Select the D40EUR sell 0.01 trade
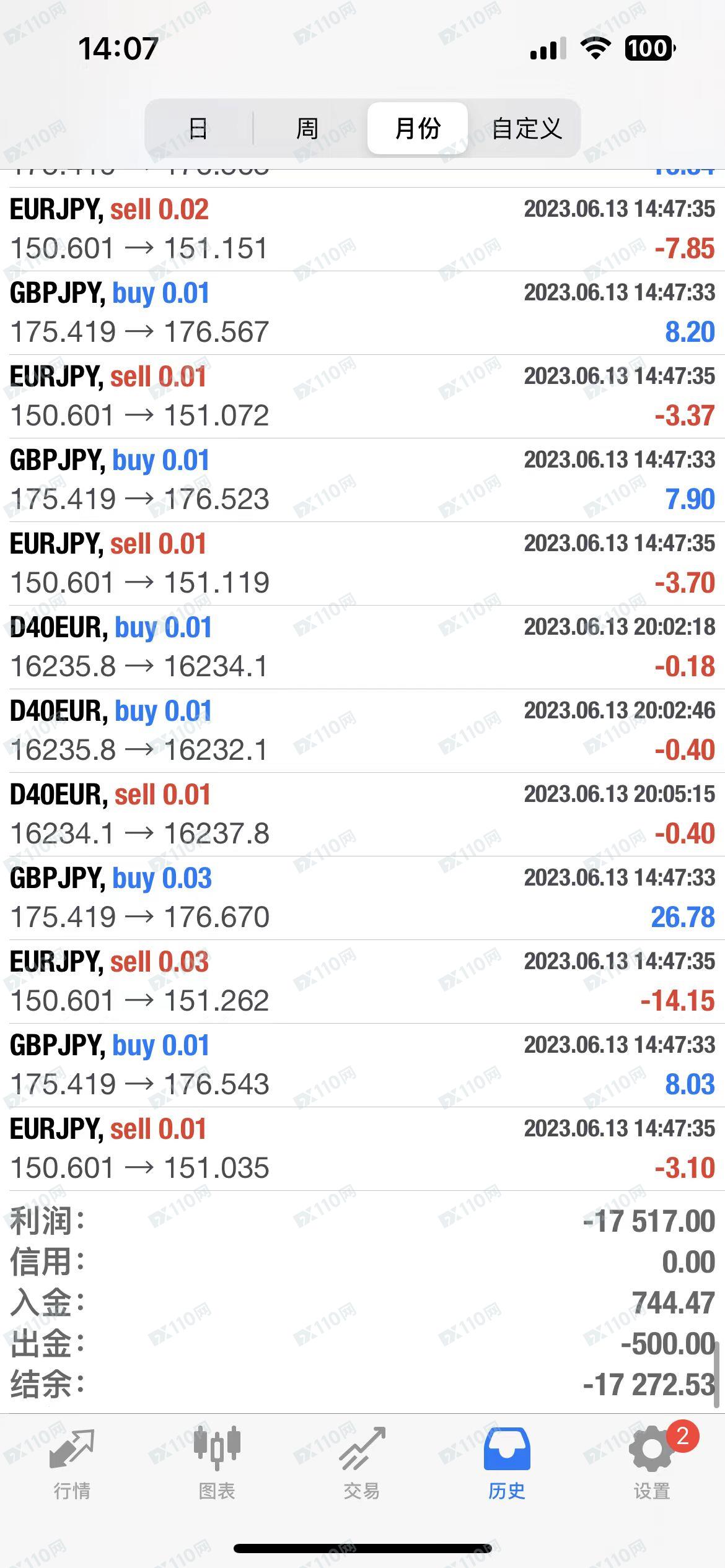Viewport: 725px width, 1568px height. click(x=362, y=814)
